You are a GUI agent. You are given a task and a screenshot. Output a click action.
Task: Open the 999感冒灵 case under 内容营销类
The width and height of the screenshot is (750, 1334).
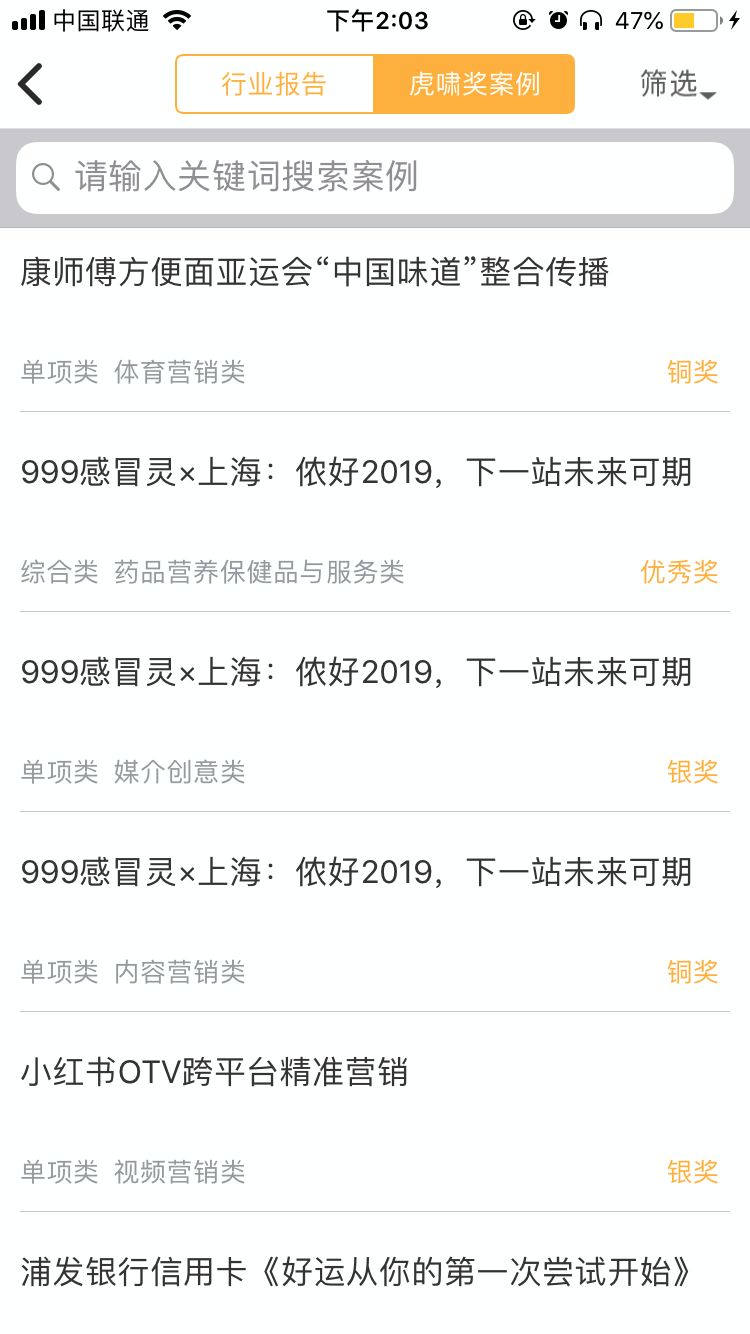[x=375, y=912]
